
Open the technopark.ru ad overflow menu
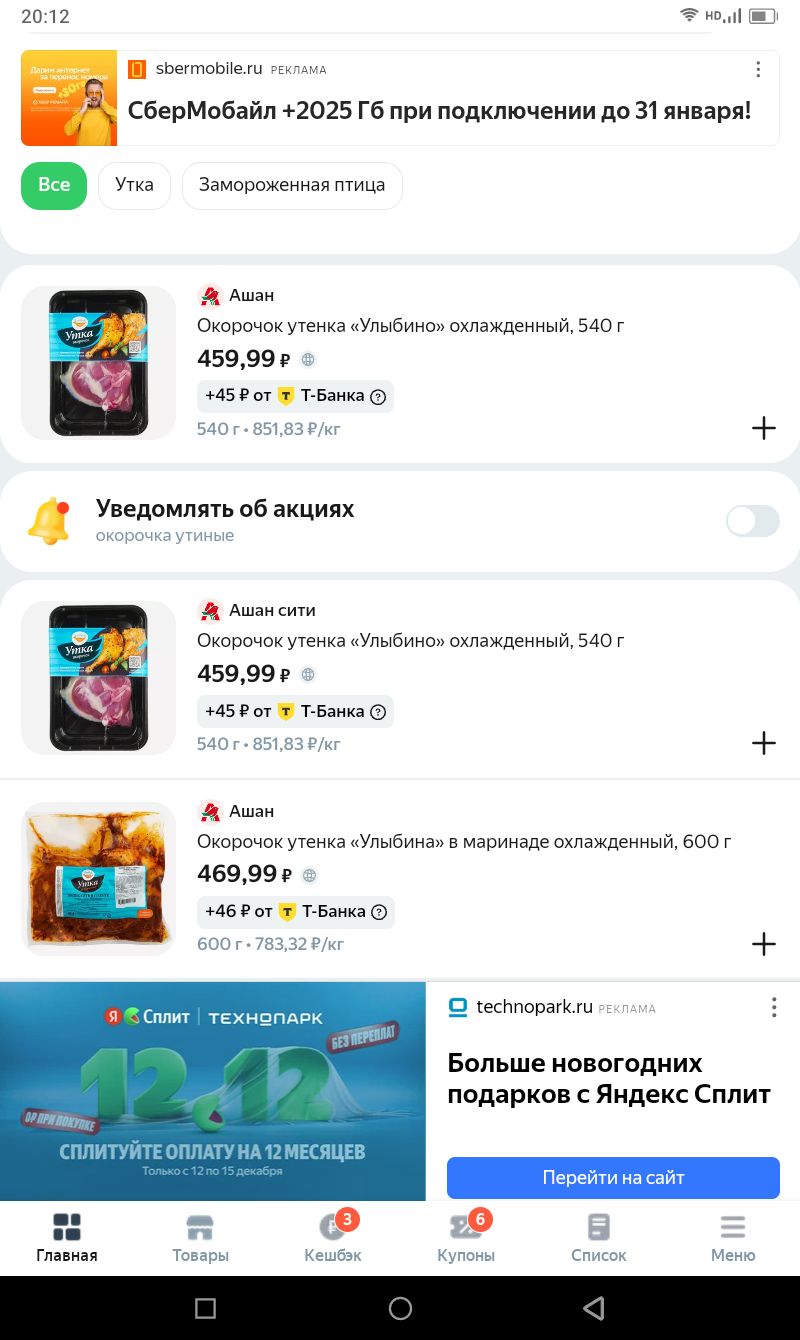(773, 1007)
